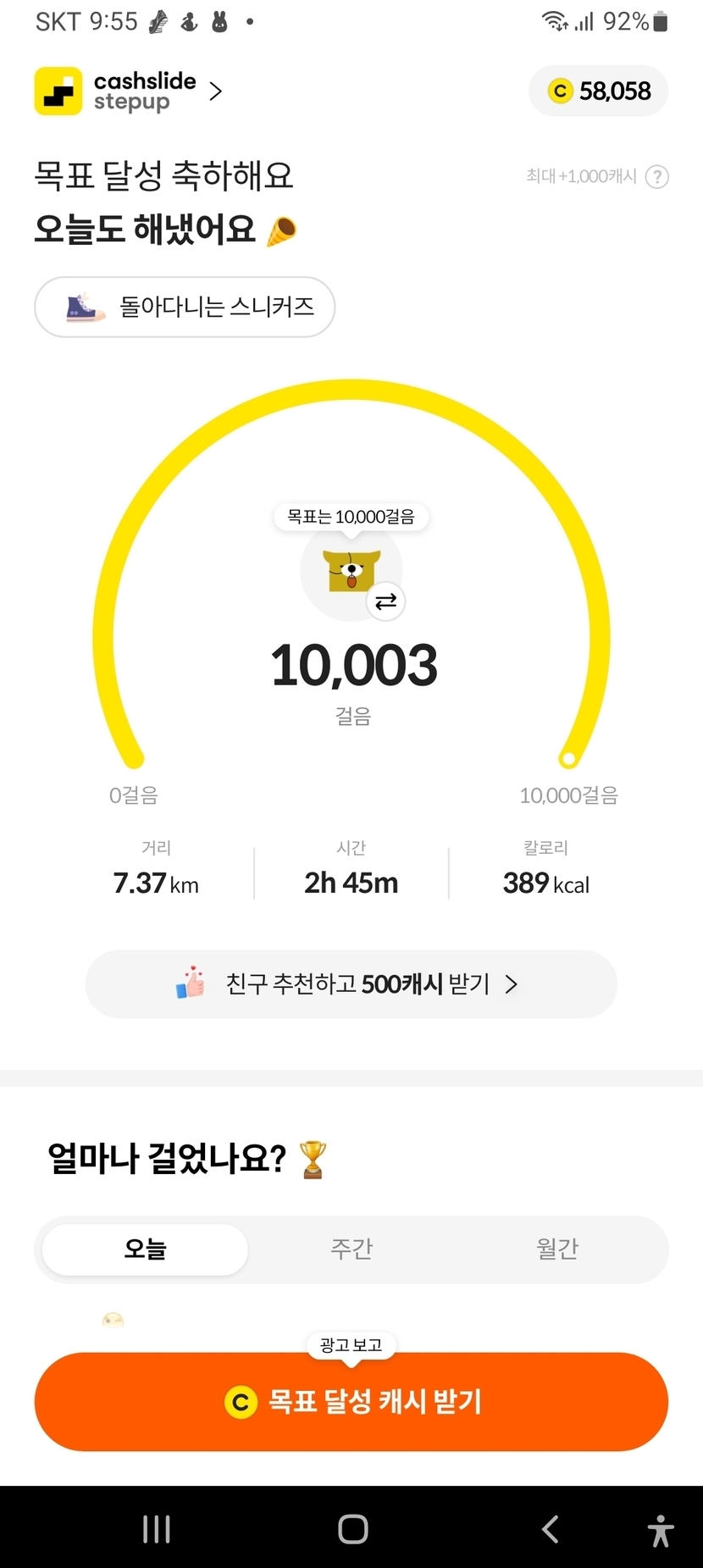703x1568 pixels.
Task: Switch to the 주간 tab
Action: click(351, 1249)
